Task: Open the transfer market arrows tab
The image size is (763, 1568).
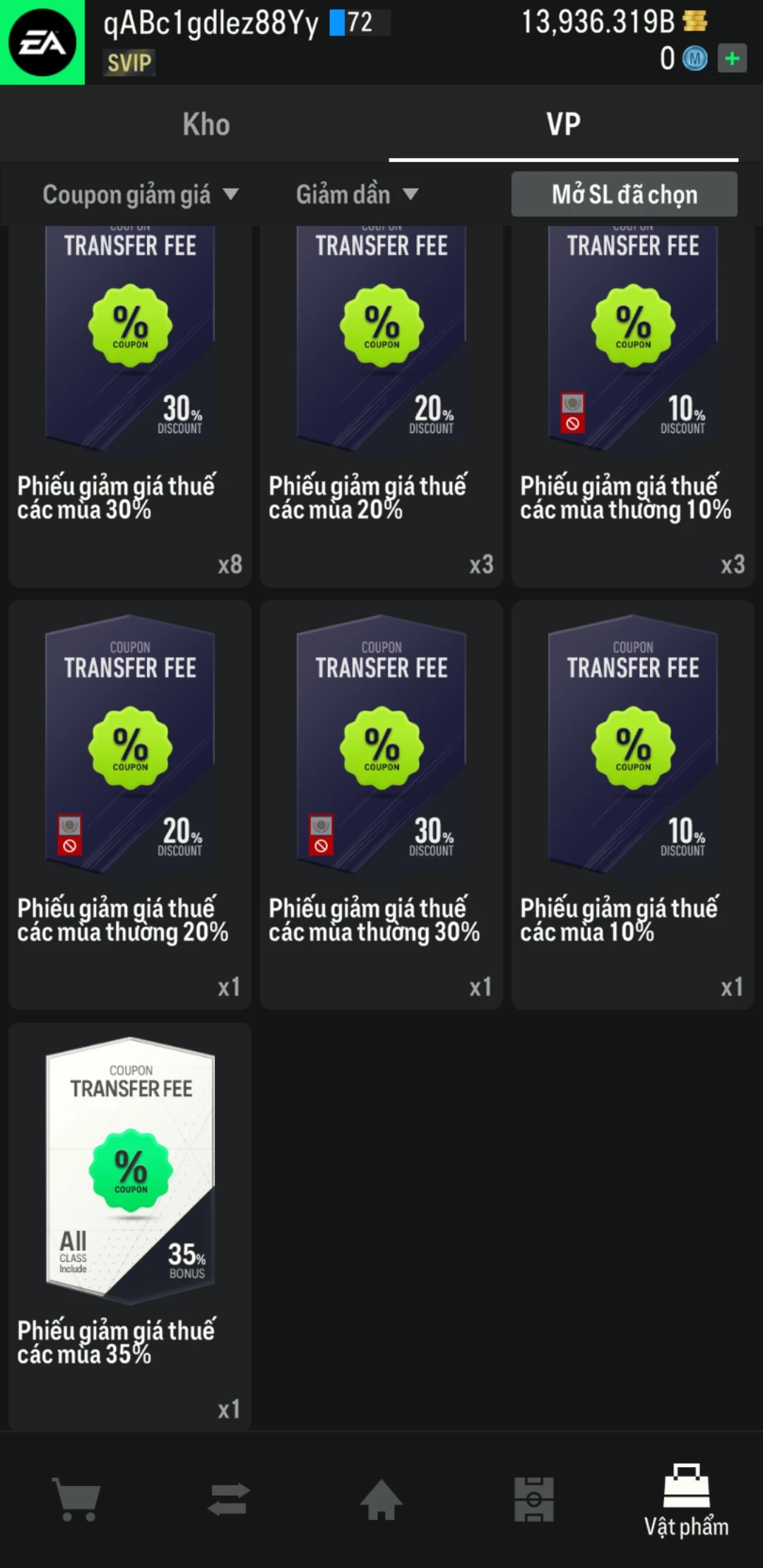Action: [229, 1499]
